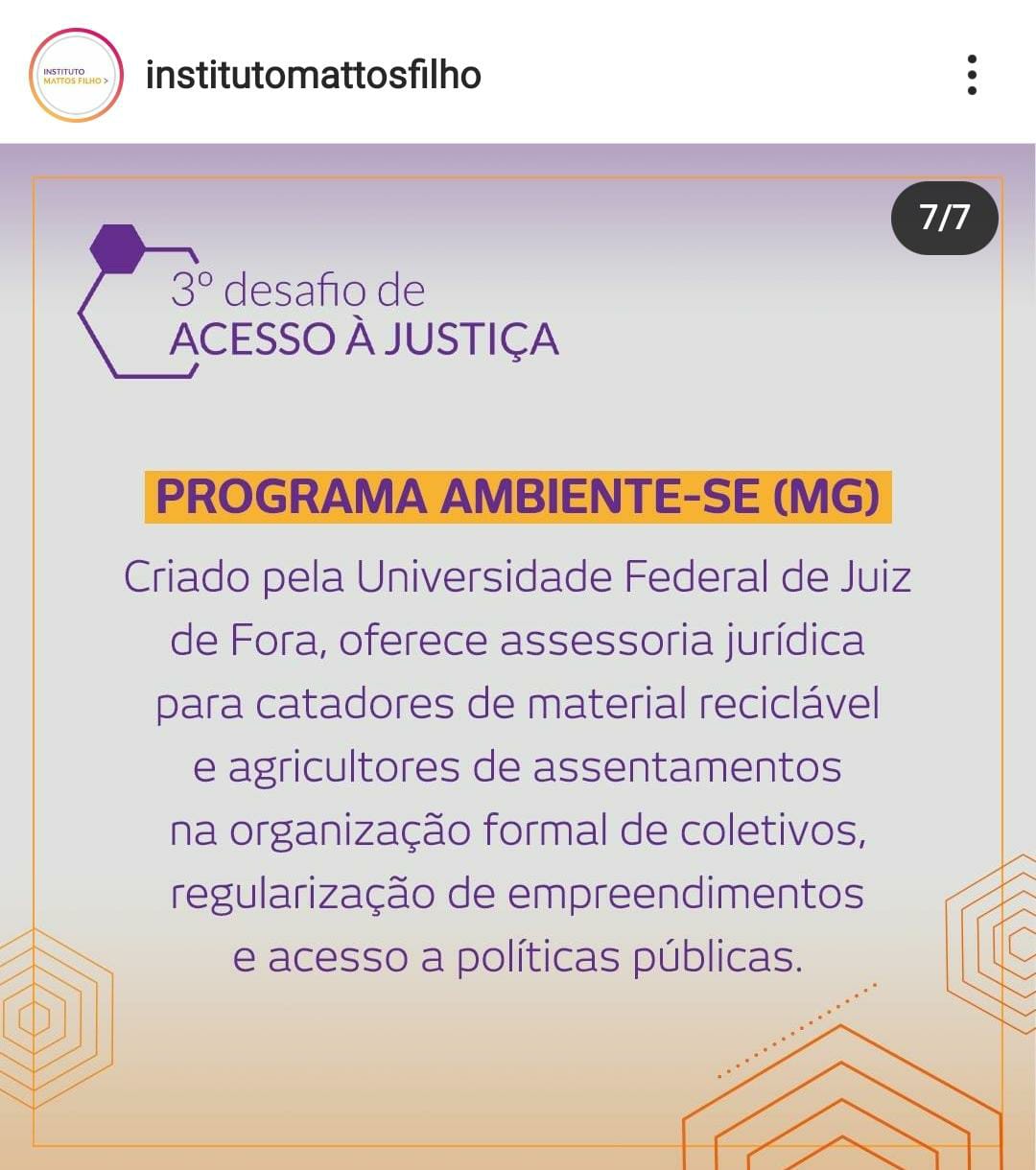Tap the institutomattosfilho username
The image size is (1036, 1170).
[313, 75]
